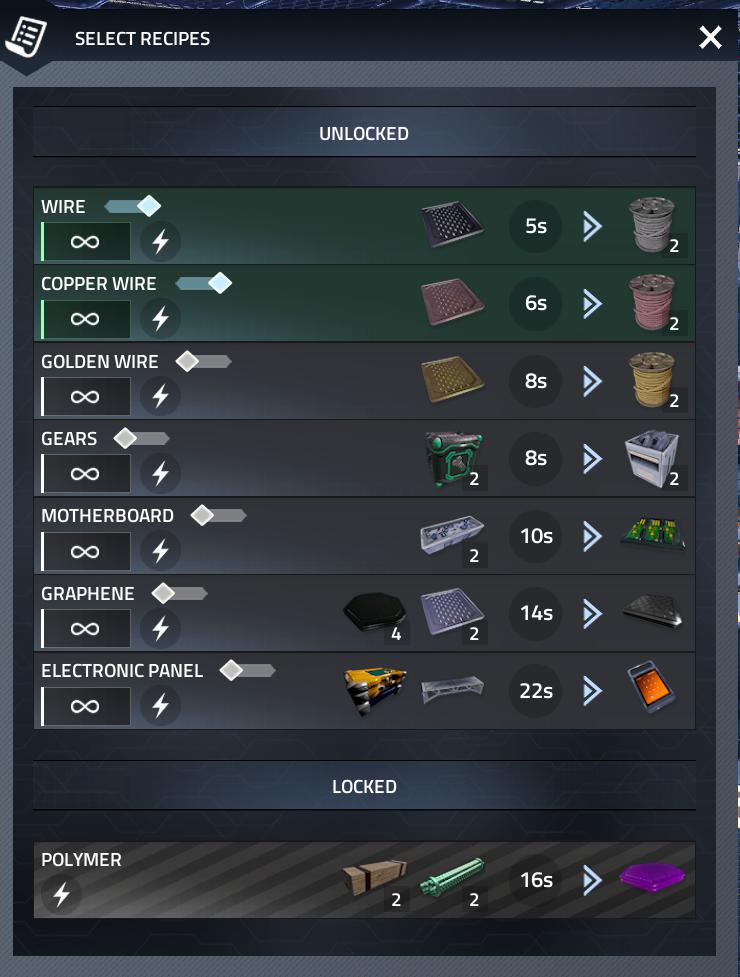Tap the infinity quantity box for Wire

point(86,242)
